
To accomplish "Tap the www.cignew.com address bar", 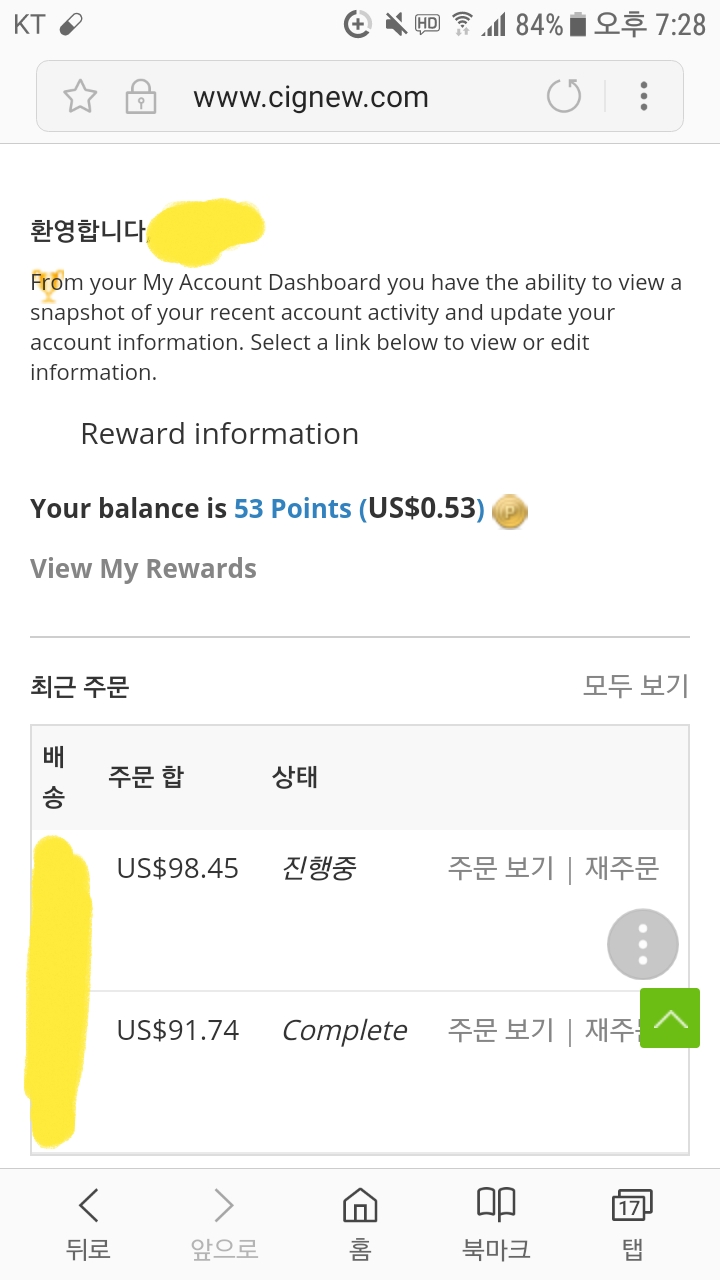I will [310, 97].
